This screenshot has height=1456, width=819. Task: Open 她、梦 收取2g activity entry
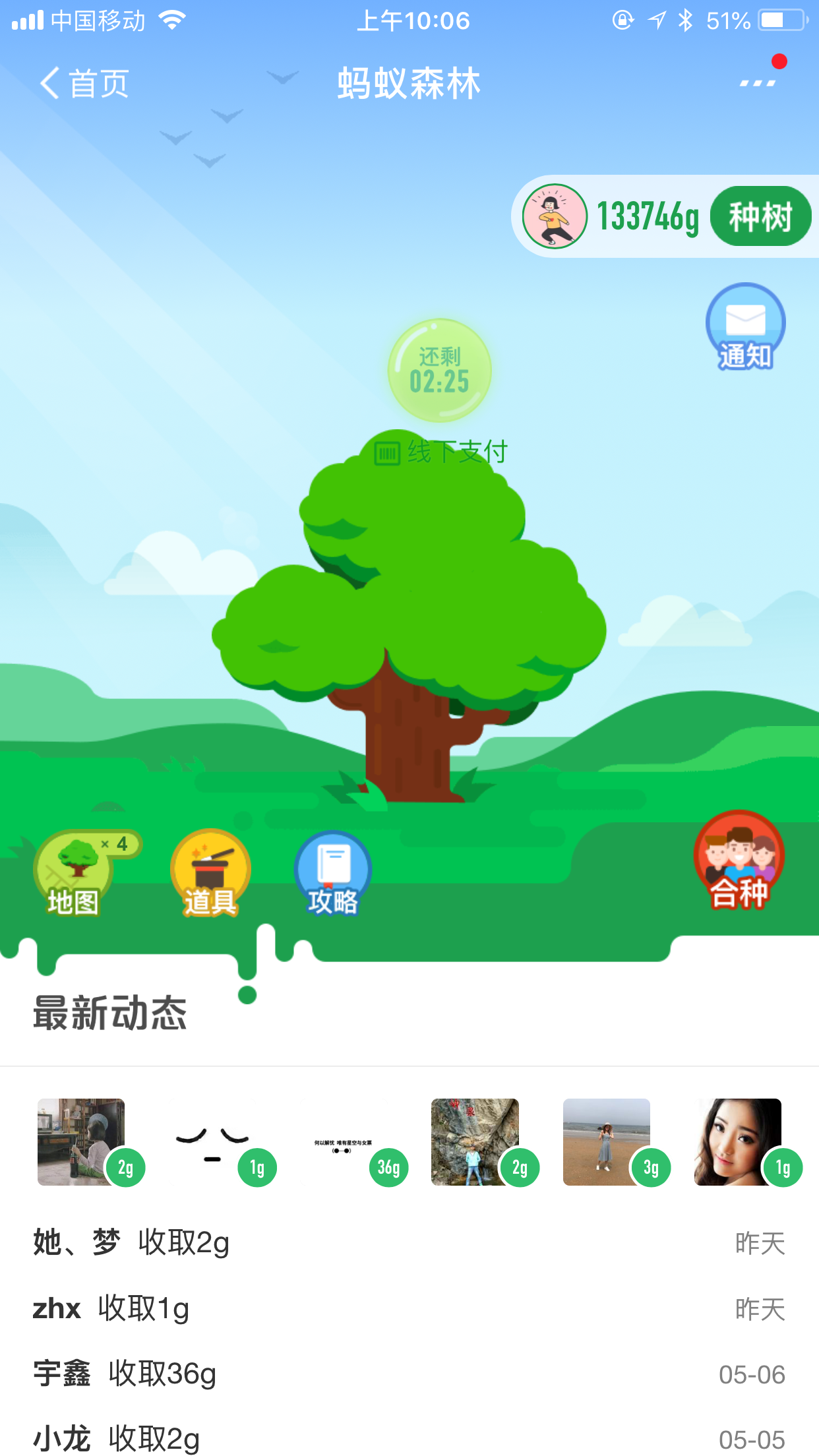tap(409, 1243)
